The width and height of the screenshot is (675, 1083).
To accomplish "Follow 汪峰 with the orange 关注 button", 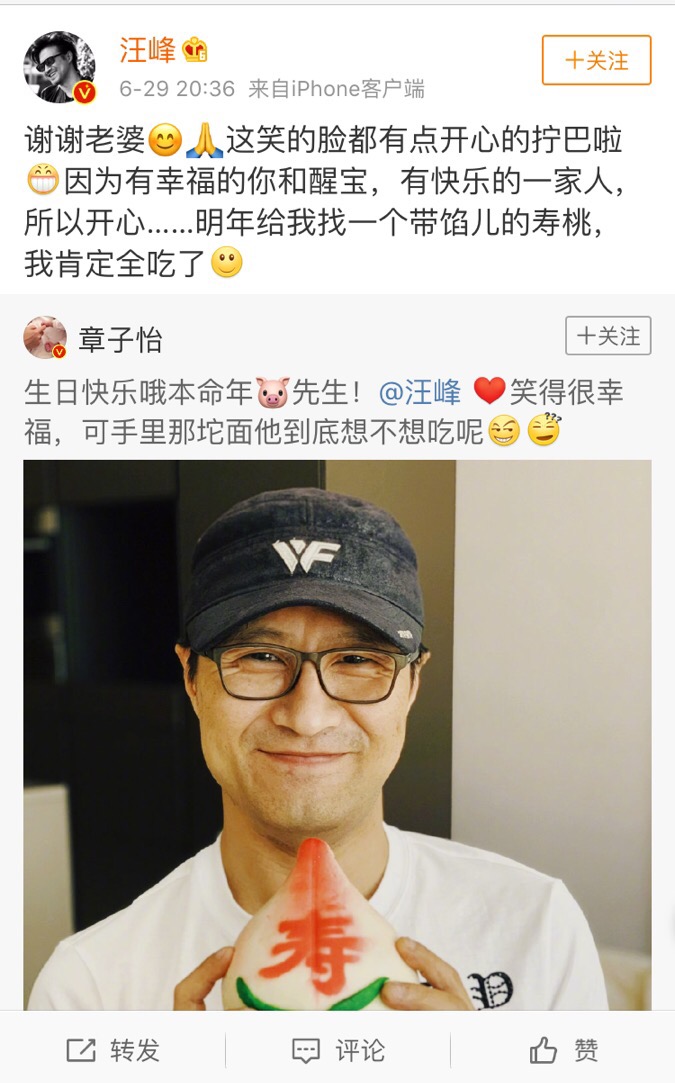I will coord(596,61).
